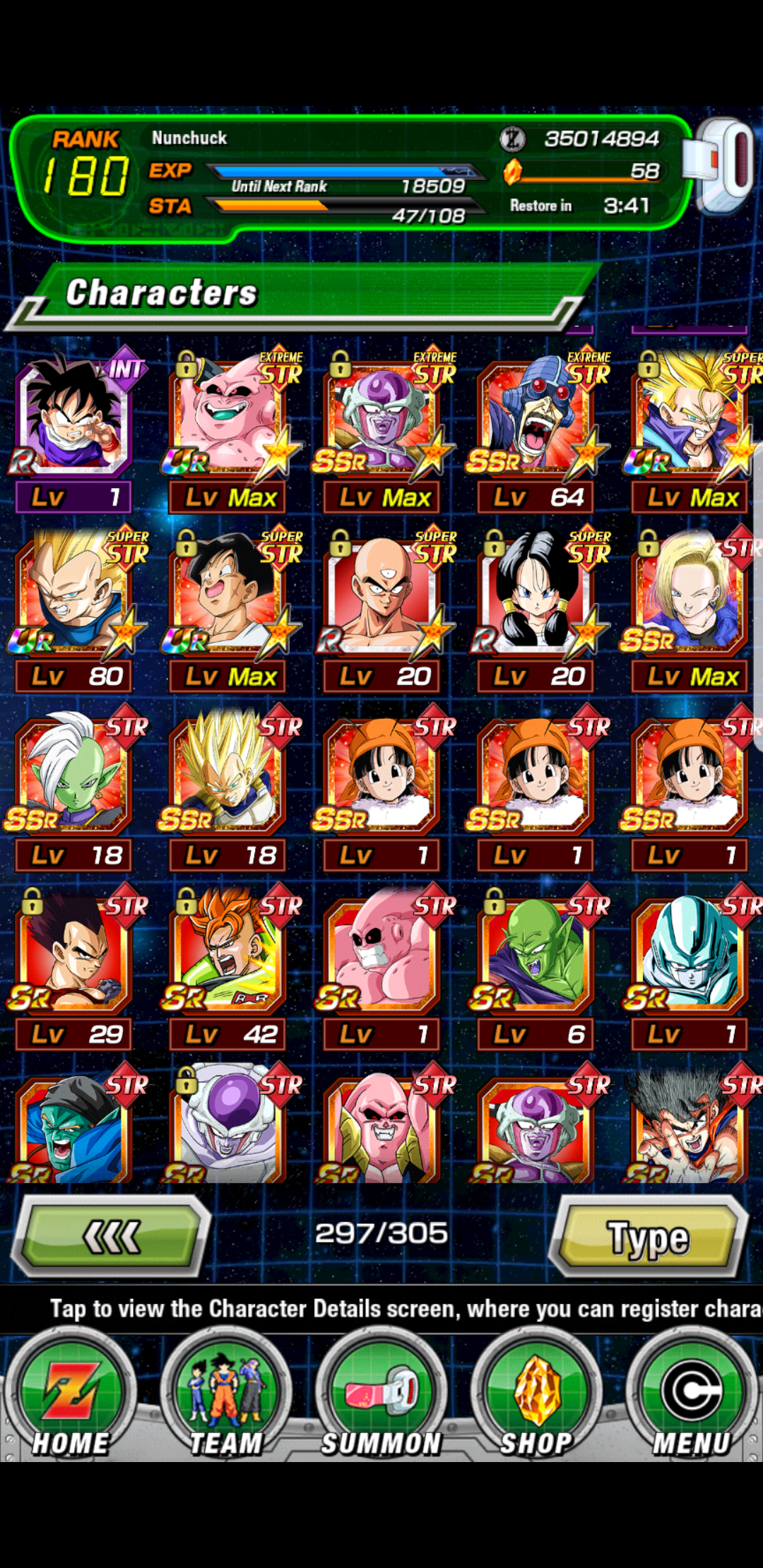The image size is (763, 1568).
Task: Open the TEAM tab
Action: [x=226, y=1395]
